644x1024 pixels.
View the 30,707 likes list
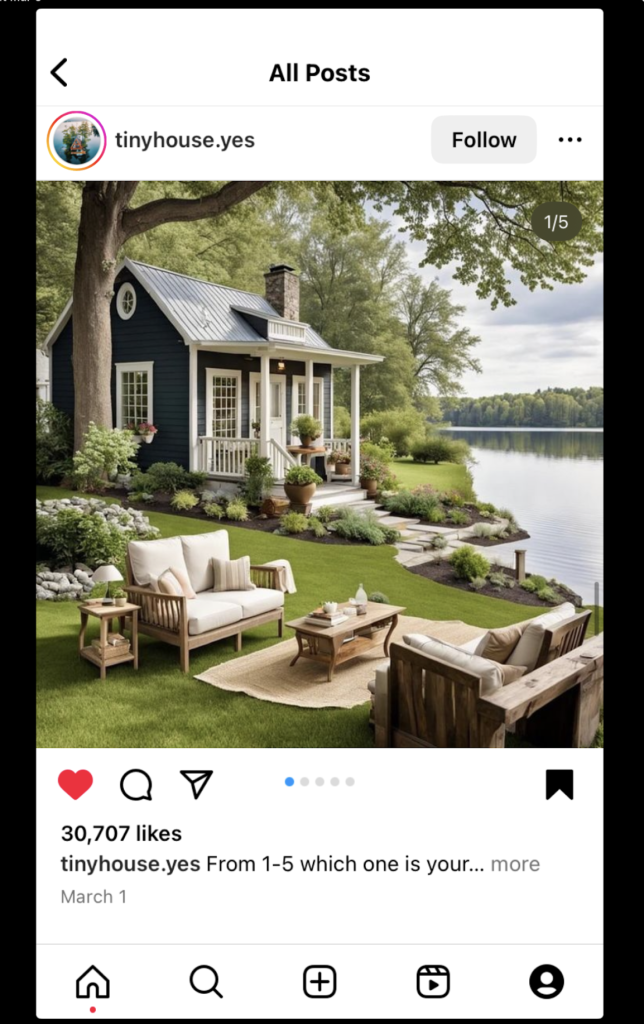tap(121, 833)
